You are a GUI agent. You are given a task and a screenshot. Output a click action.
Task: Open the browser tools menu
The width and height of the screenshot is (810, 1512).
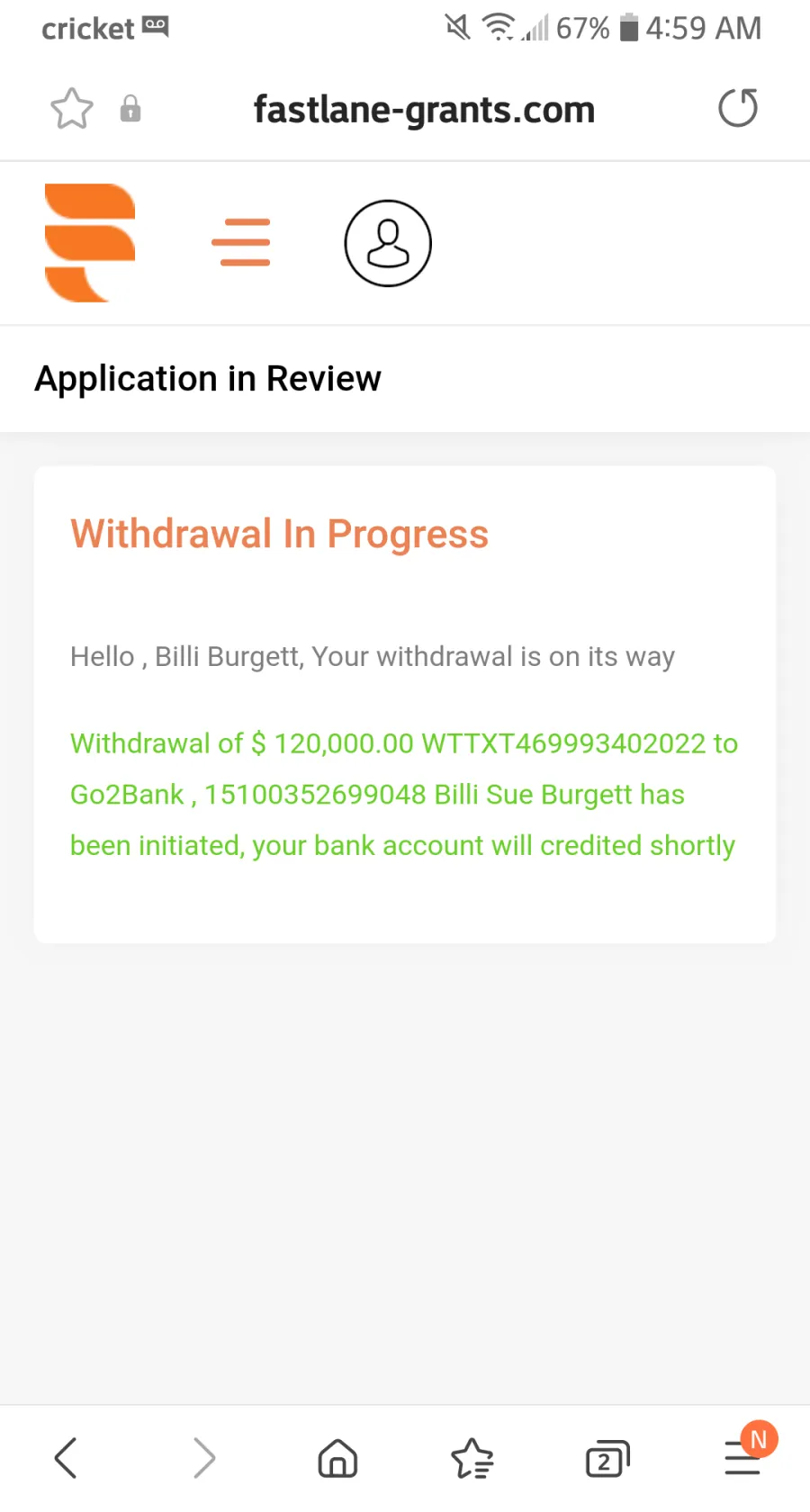745,1455
